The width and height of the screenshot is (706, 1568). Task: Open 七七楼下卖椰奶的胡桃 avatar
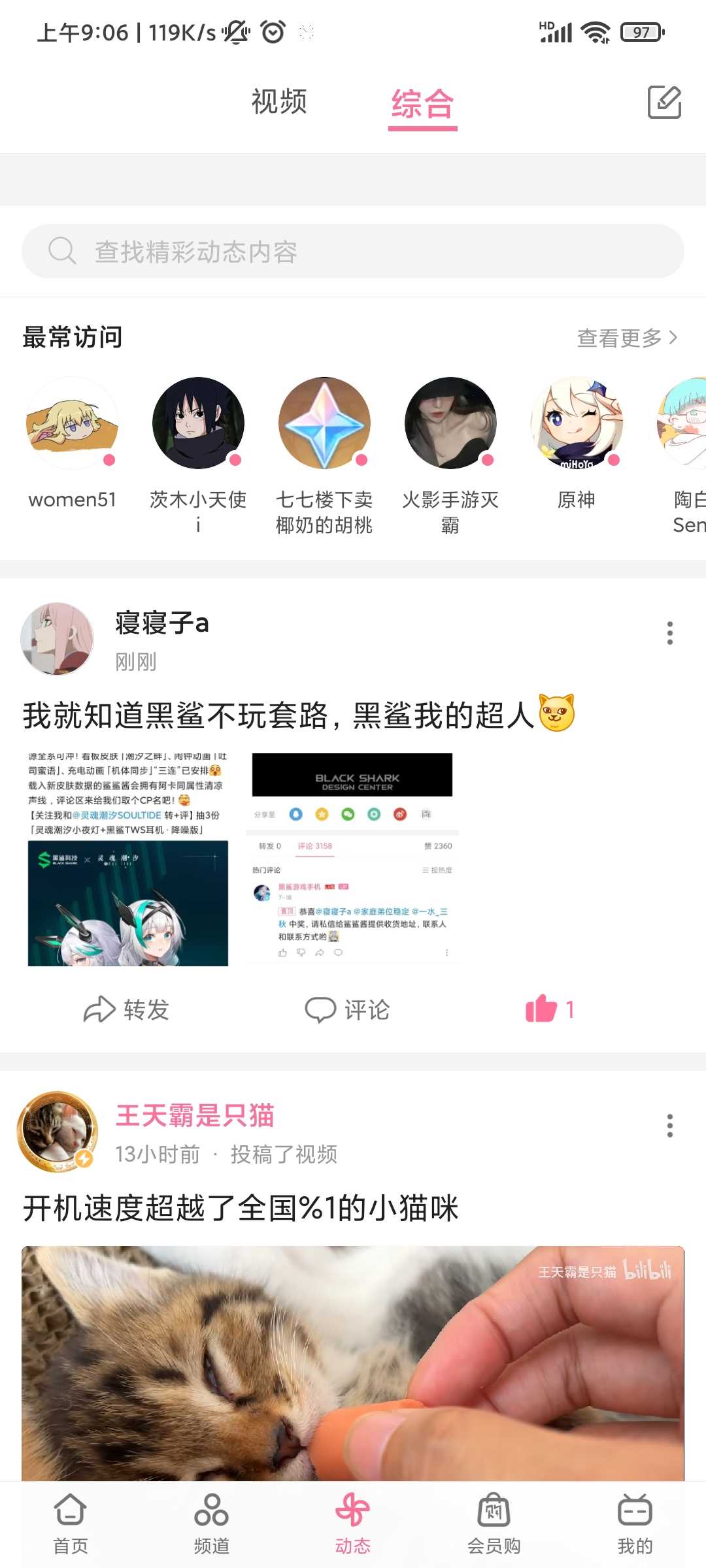pos(324,423)
